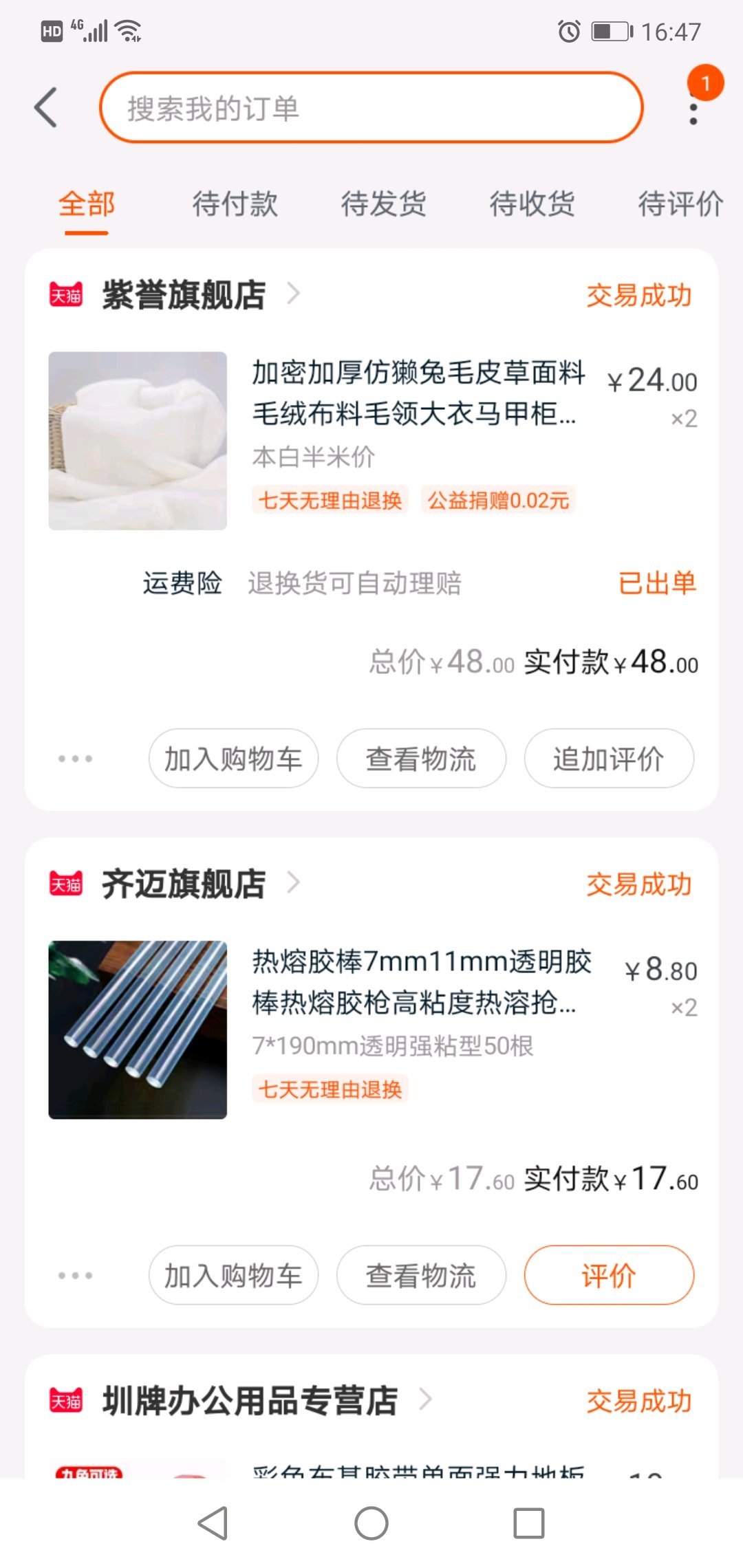Tap 评价 to review the 齐迈旗舰店 order
The width and height of the screenshot is (743, 1568).
click(x=609, y=1275)
